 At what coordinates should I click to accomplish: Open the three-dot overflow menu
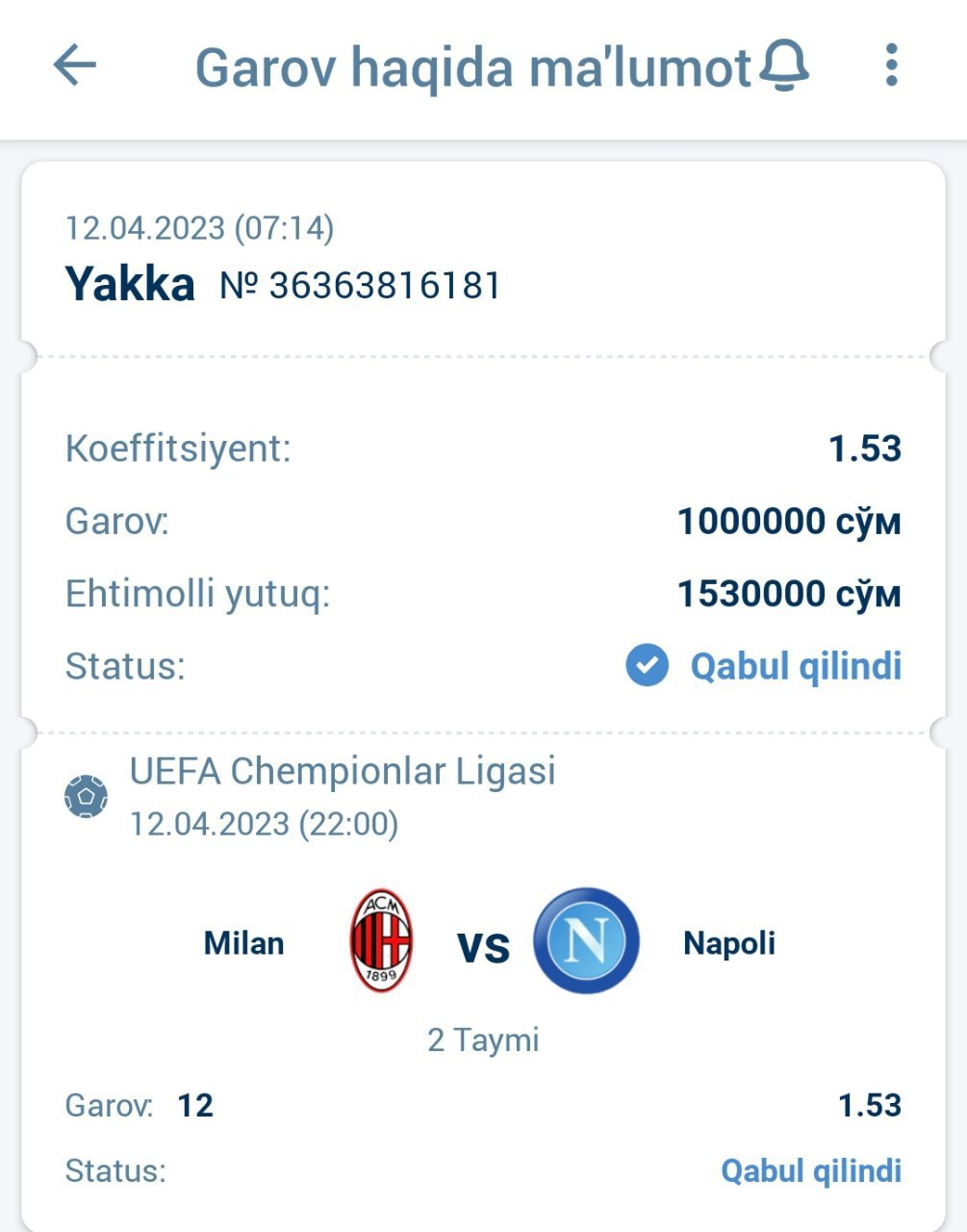point(891,66)
